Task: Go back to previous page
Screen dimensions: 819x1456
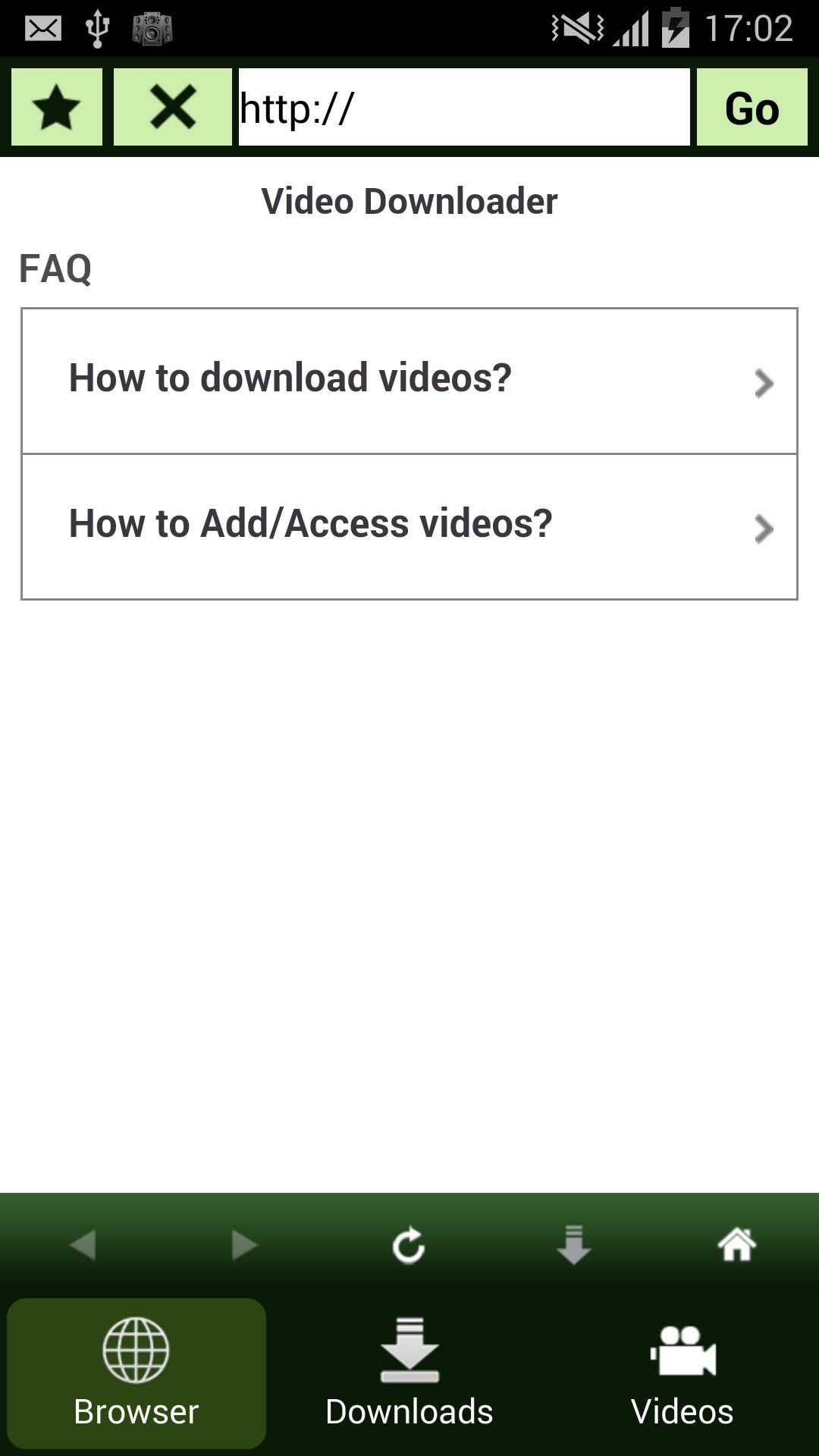Action: 82,1244
